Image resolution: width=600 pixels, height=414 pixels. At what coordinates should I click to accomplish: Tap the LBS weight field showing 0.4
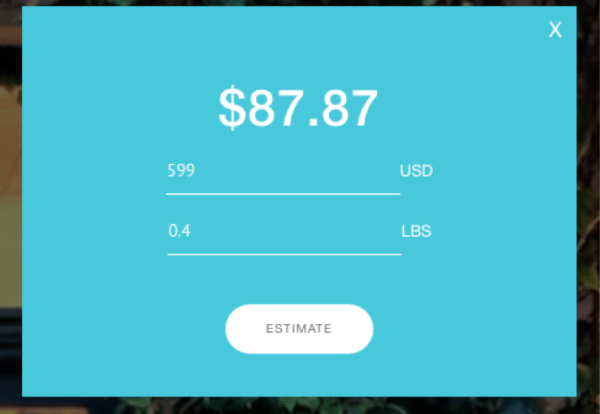point(282,232)
